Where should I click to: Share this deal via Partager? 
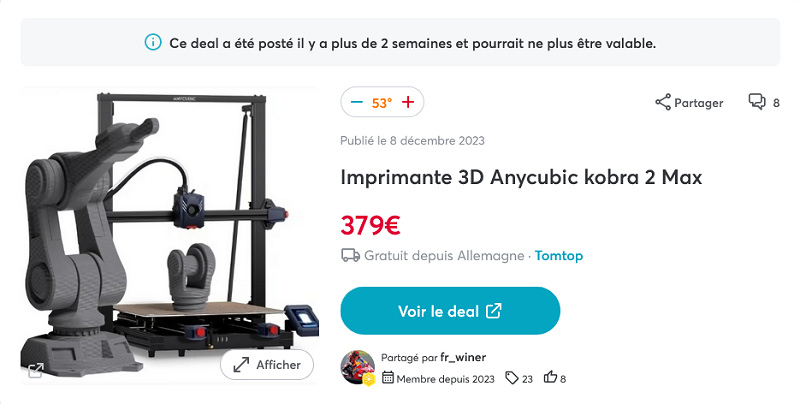click(689, 102)
